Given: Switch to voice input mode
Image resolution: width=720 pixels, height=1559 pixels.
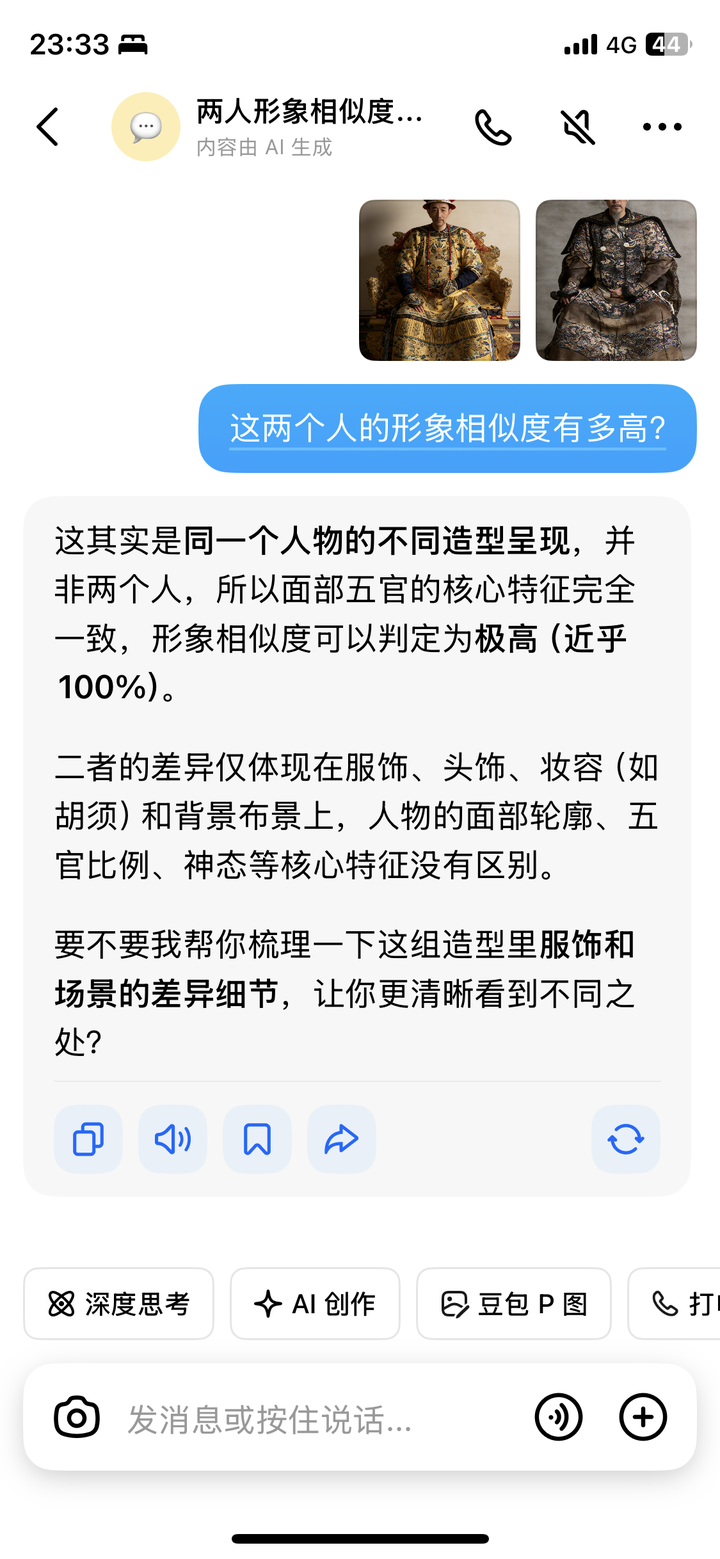Looking at the screenshot, I should [x=558, y=1417].
